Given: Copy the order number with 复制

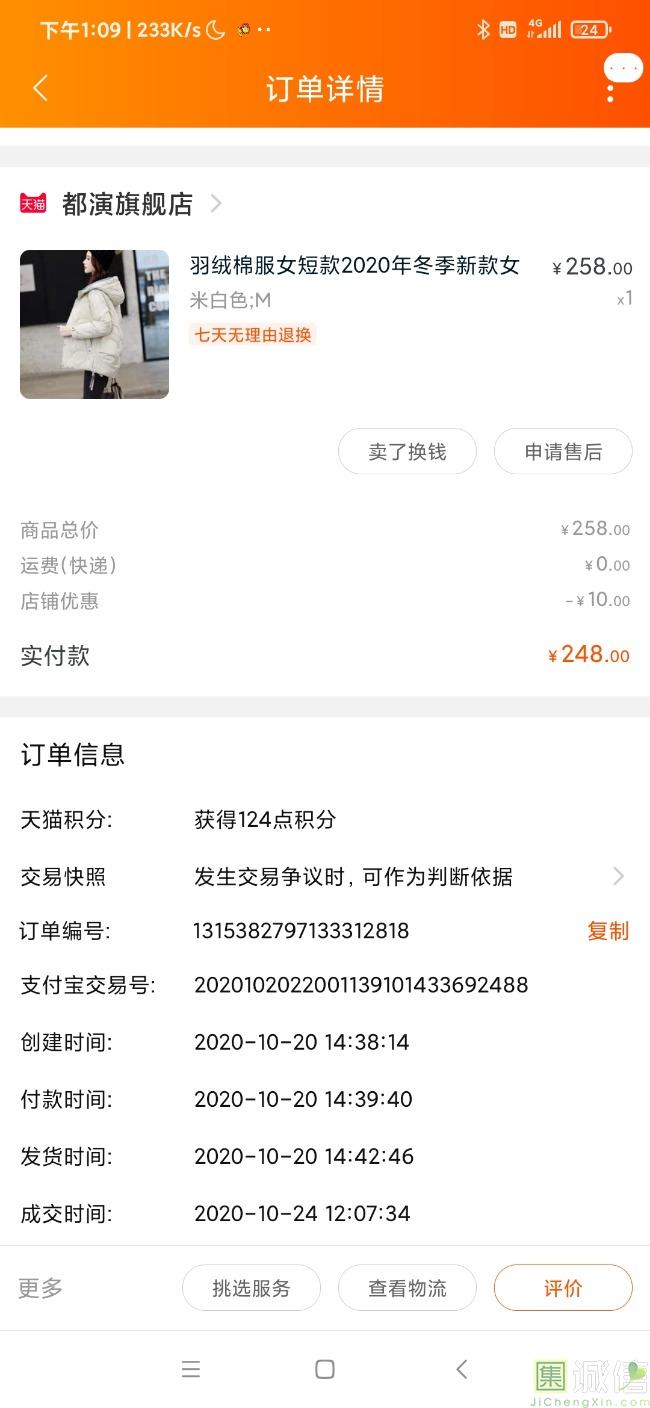Looking at the screenshot, I should [x=607, y=931].
